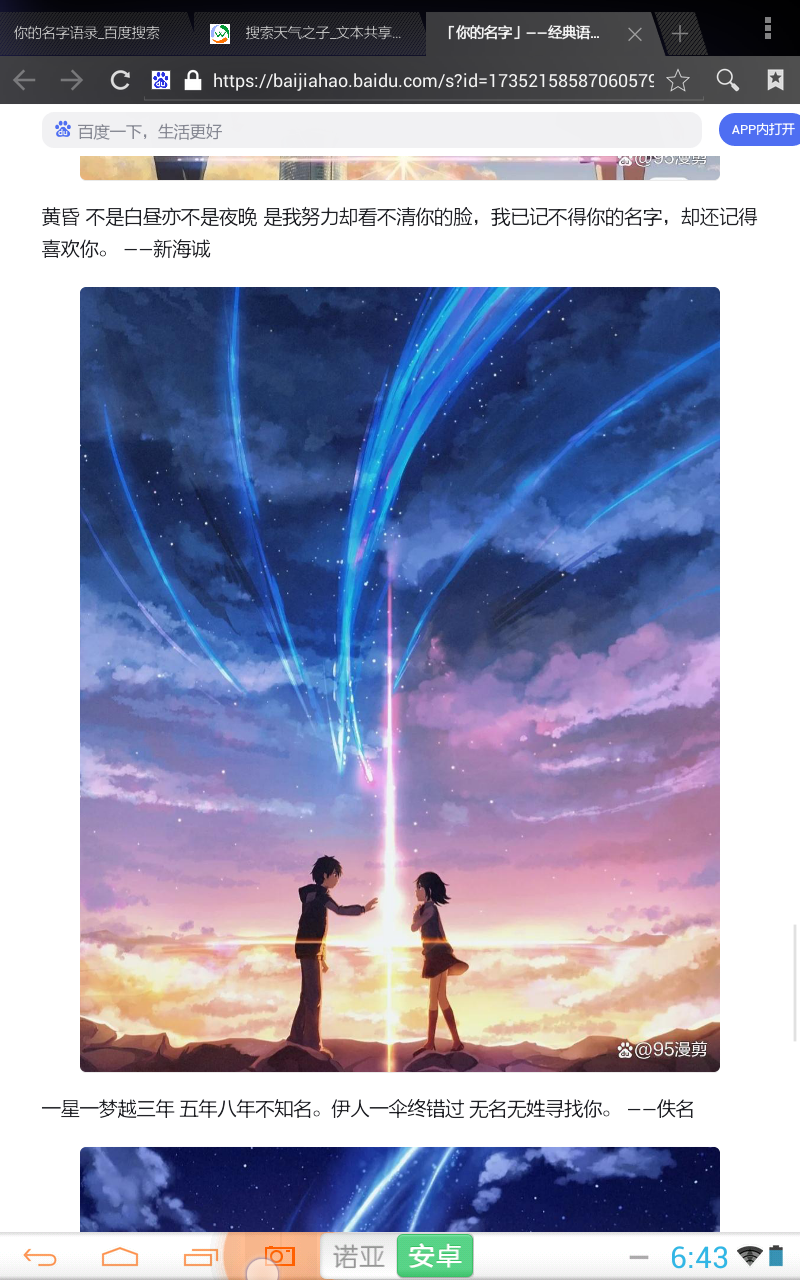Close the 「你的名字」经典语 tab
Screen dimensions: 800x1280
click(x=634, y=34)
